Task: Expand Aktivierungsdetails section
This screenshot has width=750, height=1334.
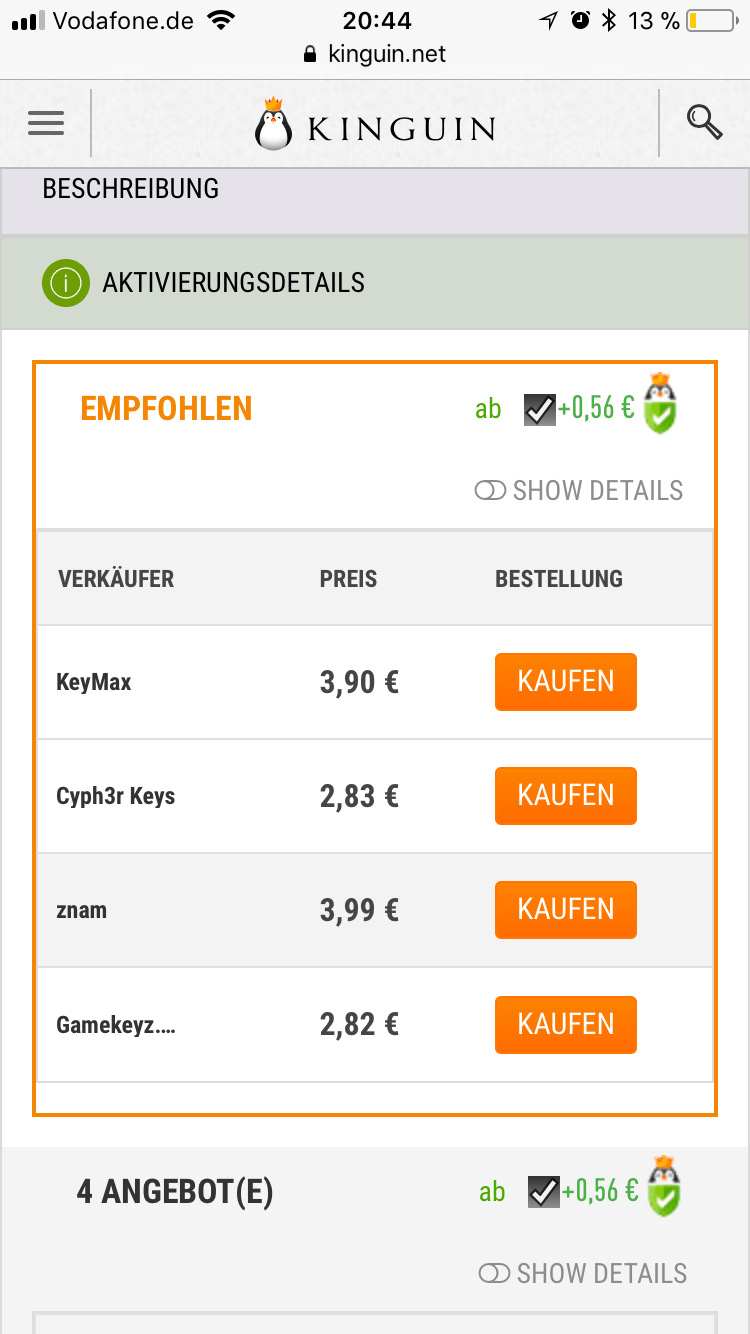Action: (x=375, y=283)
